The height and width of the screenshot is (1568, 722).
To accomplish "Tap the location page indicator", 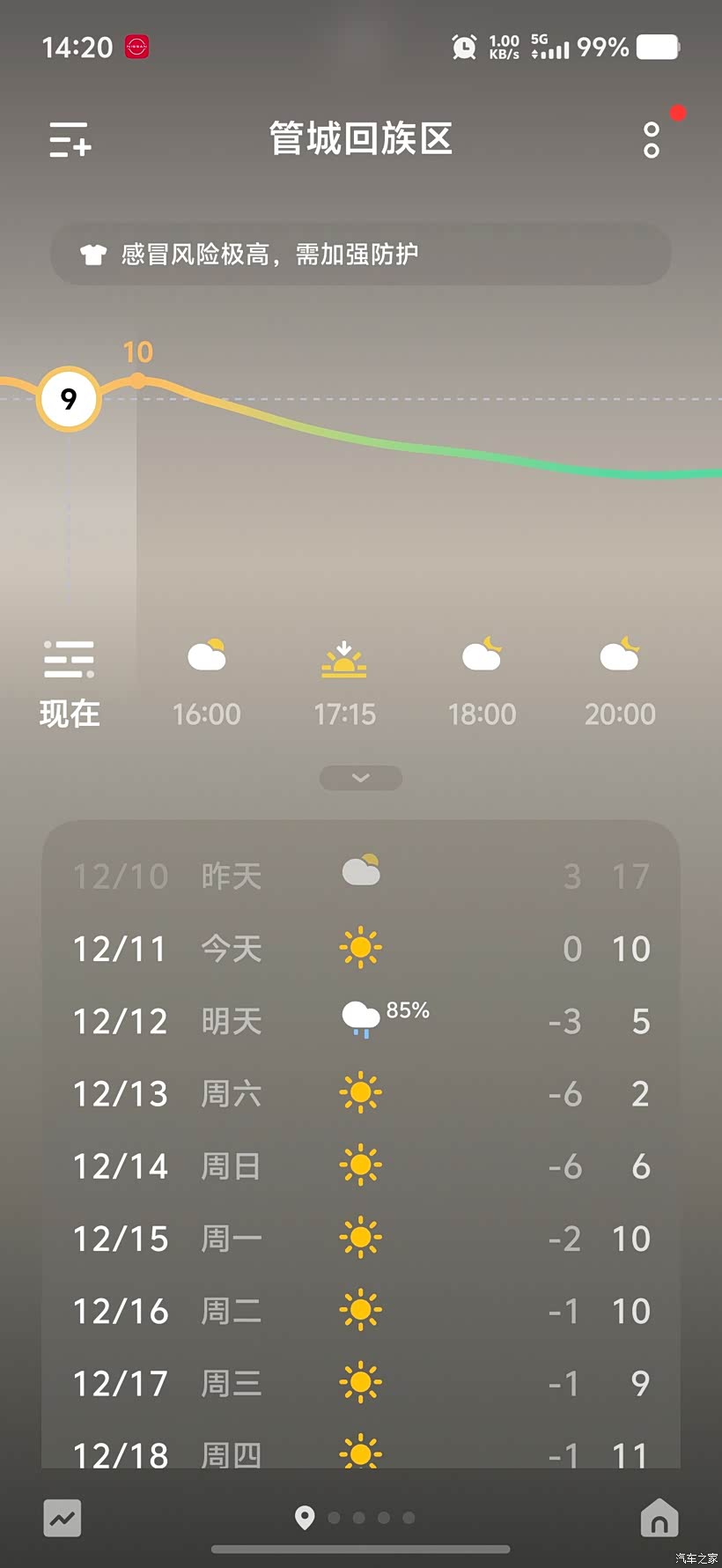I will click(x=305, y=1517).
